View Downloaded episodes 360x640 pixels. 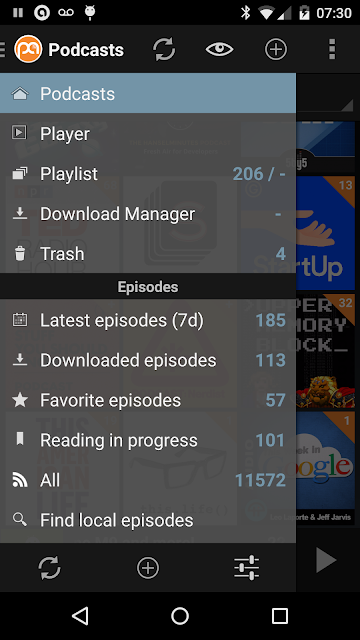pos(148,360)
